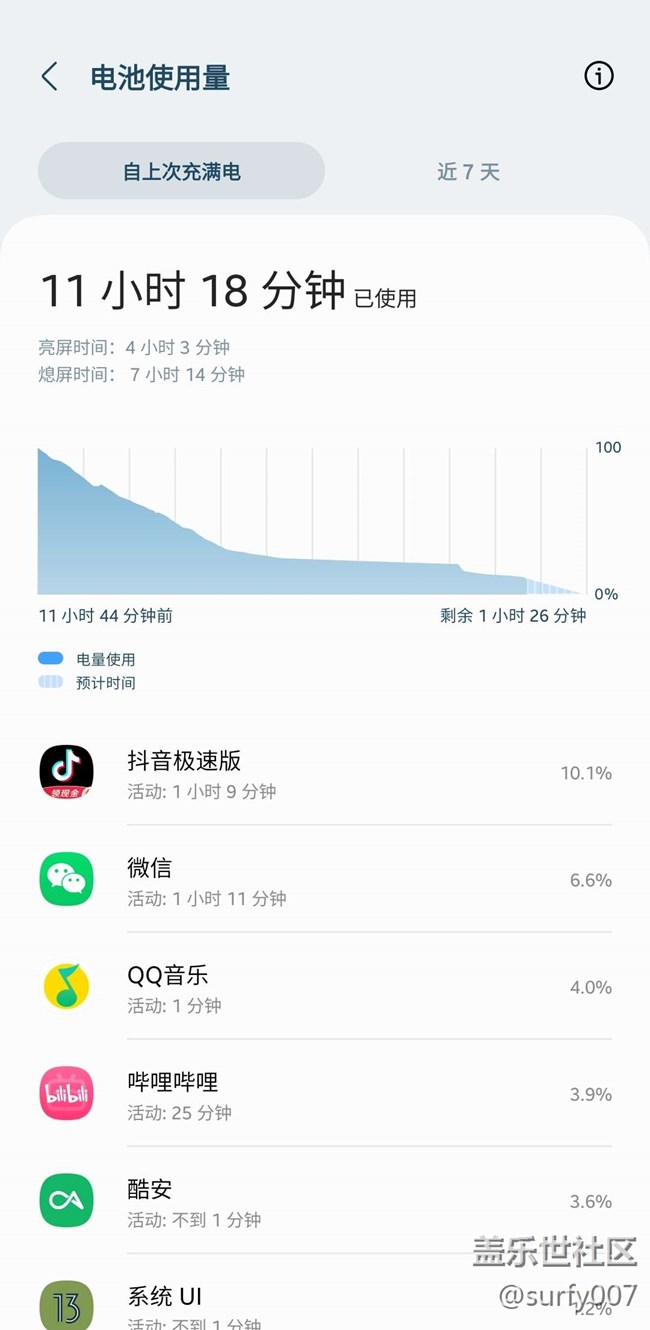The width and height of the screenshot is (650, 1330).
Task: View 微信 battery usage details
Action: click(325, 880)
